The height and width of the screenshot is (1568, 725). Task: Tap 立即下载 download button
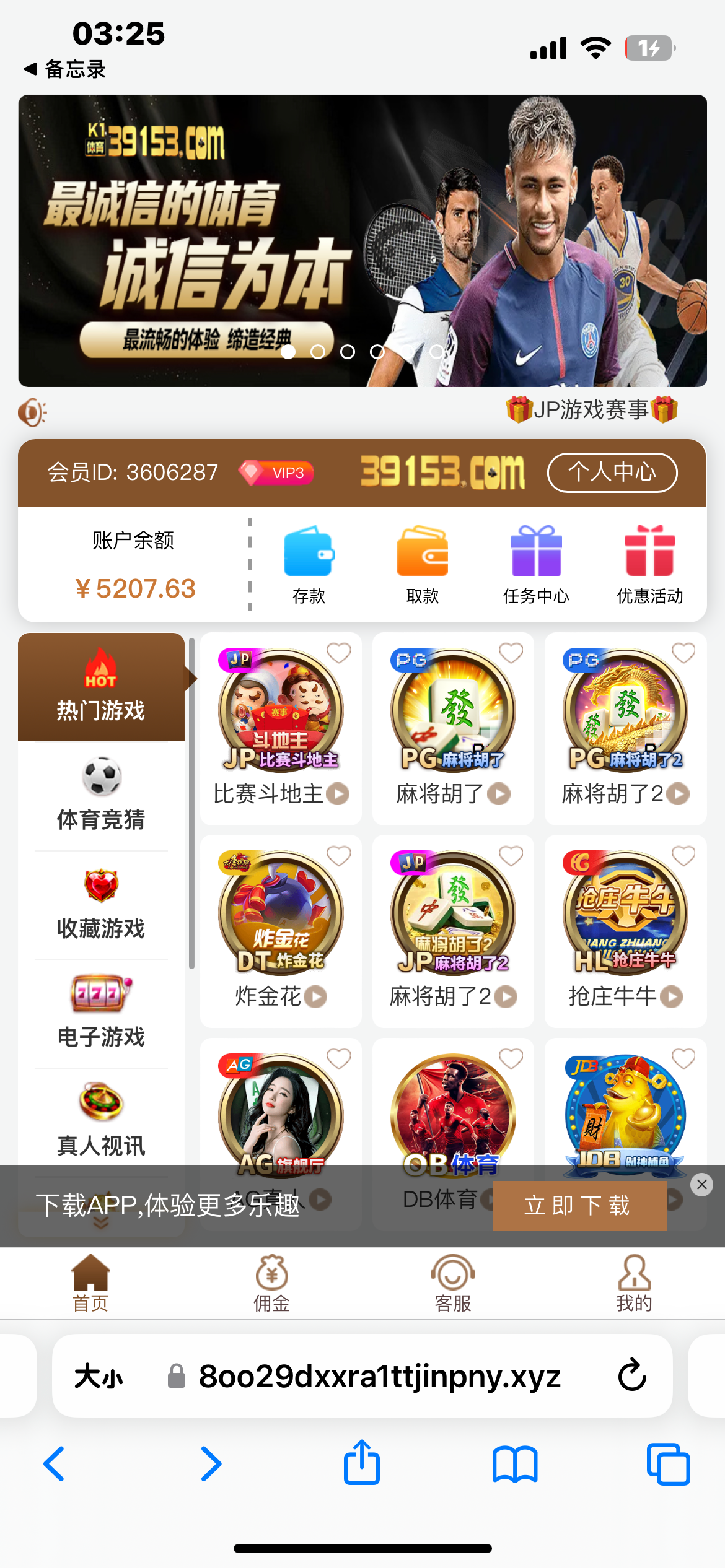(579, 1205)
